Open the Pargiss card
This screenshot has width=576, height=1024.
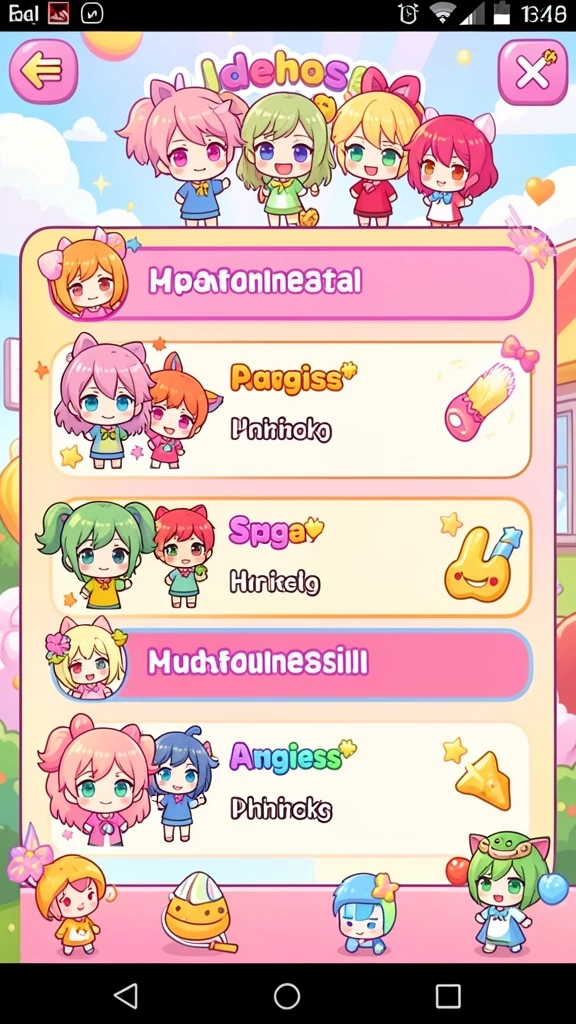(291, 409)
